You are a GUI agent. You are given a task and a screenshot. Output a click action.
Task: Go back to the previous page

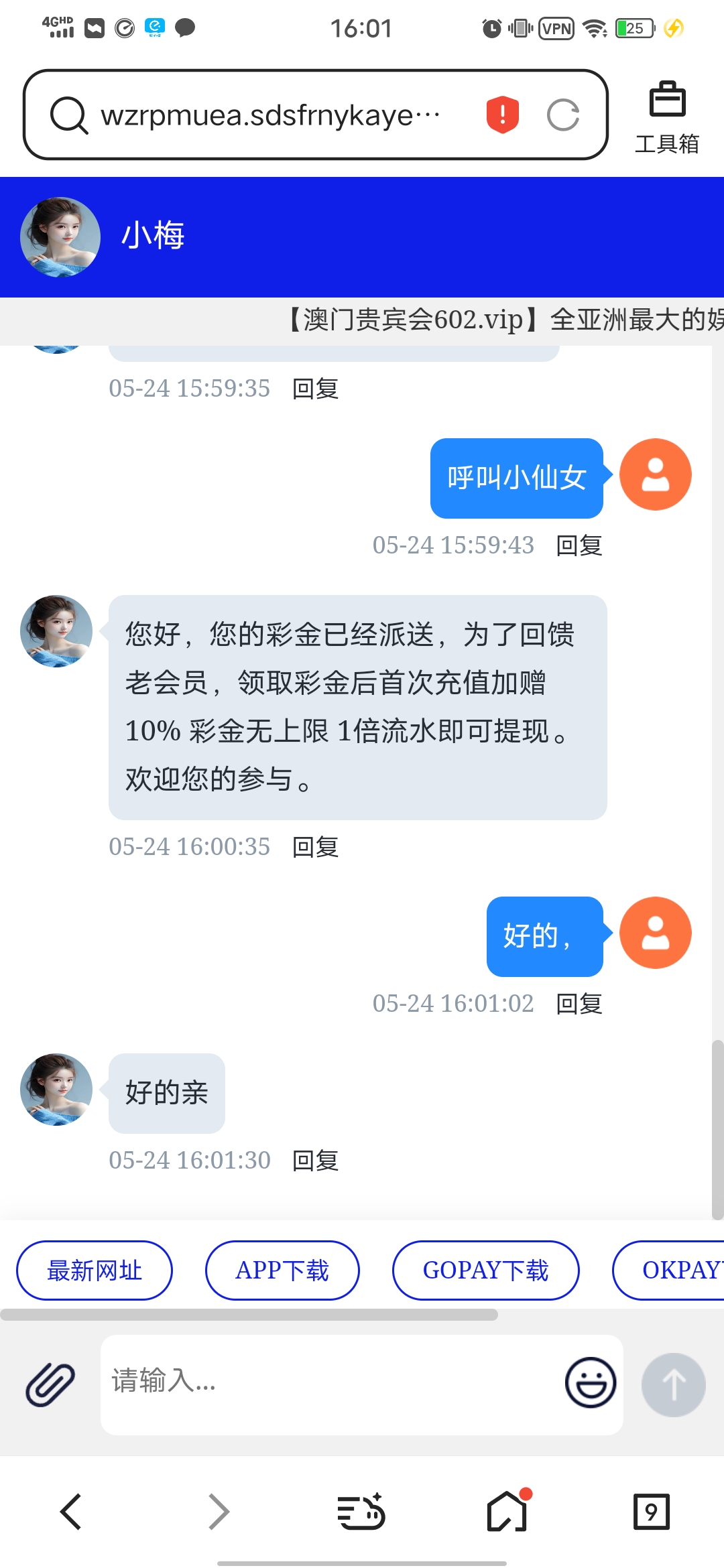click(71, 1512)
